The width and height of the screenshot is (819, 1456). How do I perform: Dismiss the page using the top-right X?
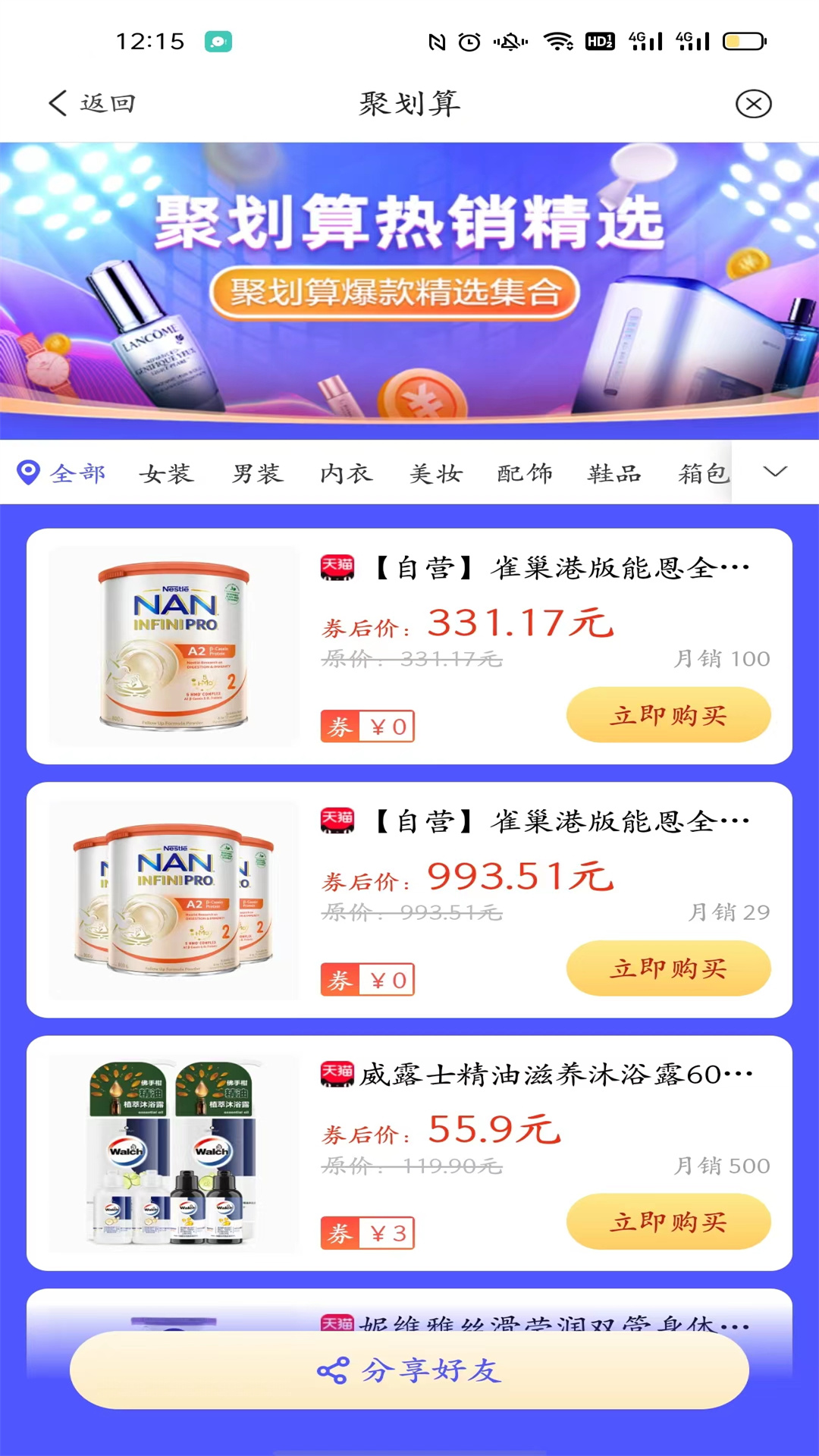point(753,104)
